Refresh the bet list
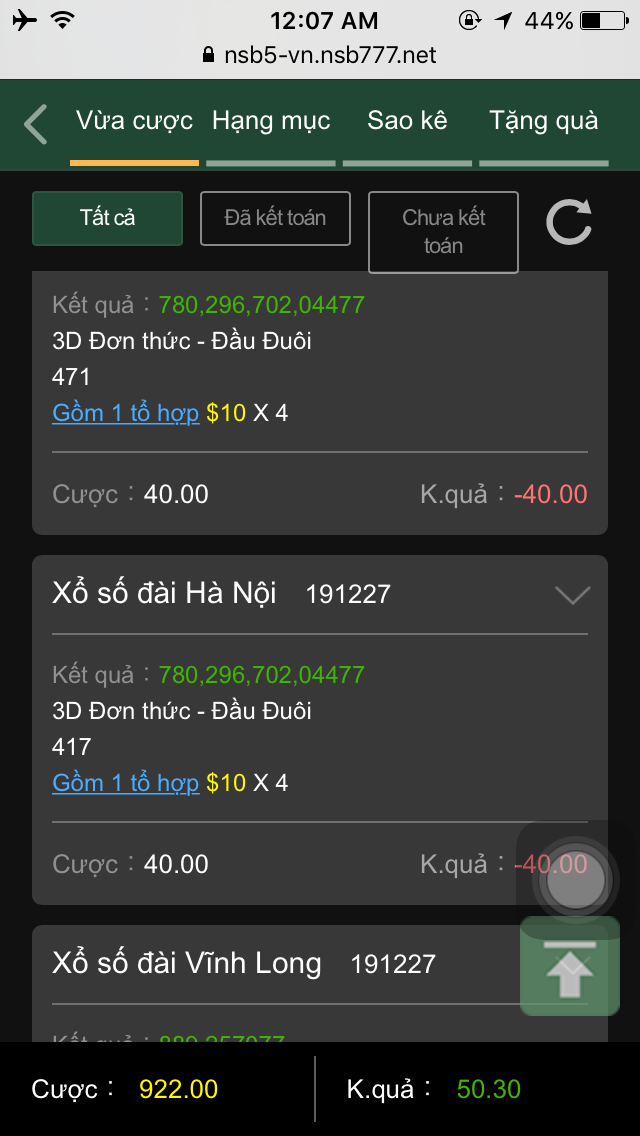The width and height of the screenshot is (640, 1136). click(x=569, y=221)
